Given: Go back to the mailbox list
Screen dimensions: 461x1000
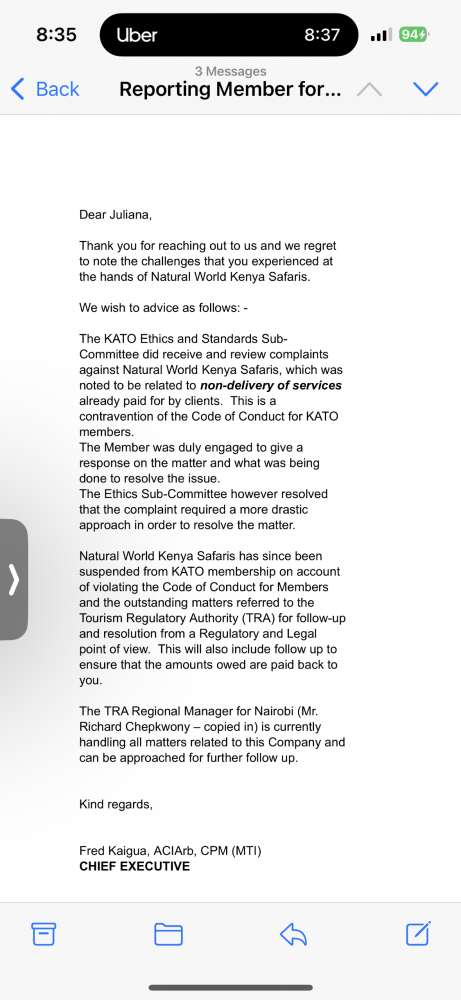Looking at the screenshot, I should pos(45,89).
